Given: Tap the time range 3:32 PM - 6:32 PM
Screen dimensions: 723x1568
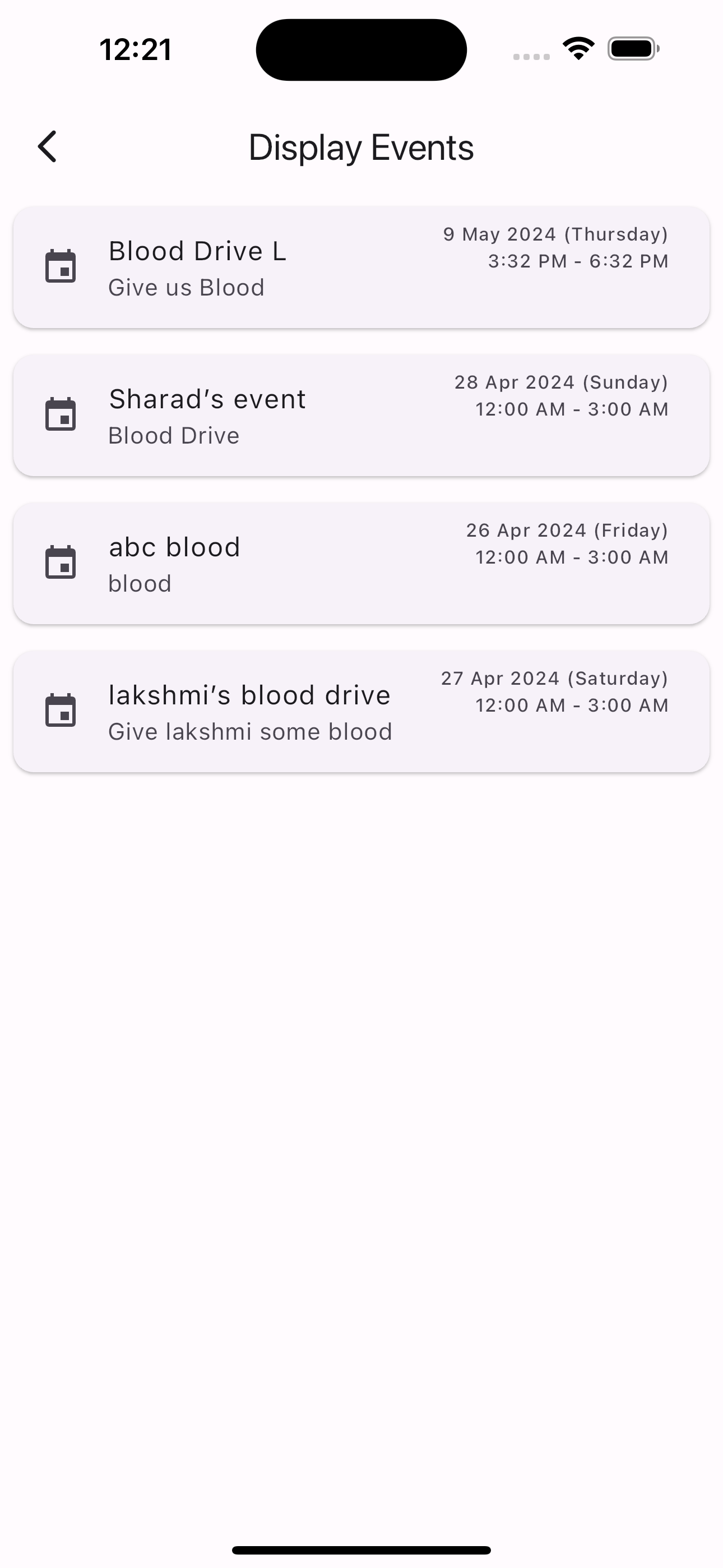Looking at the screenshot, I should point(578,261).
